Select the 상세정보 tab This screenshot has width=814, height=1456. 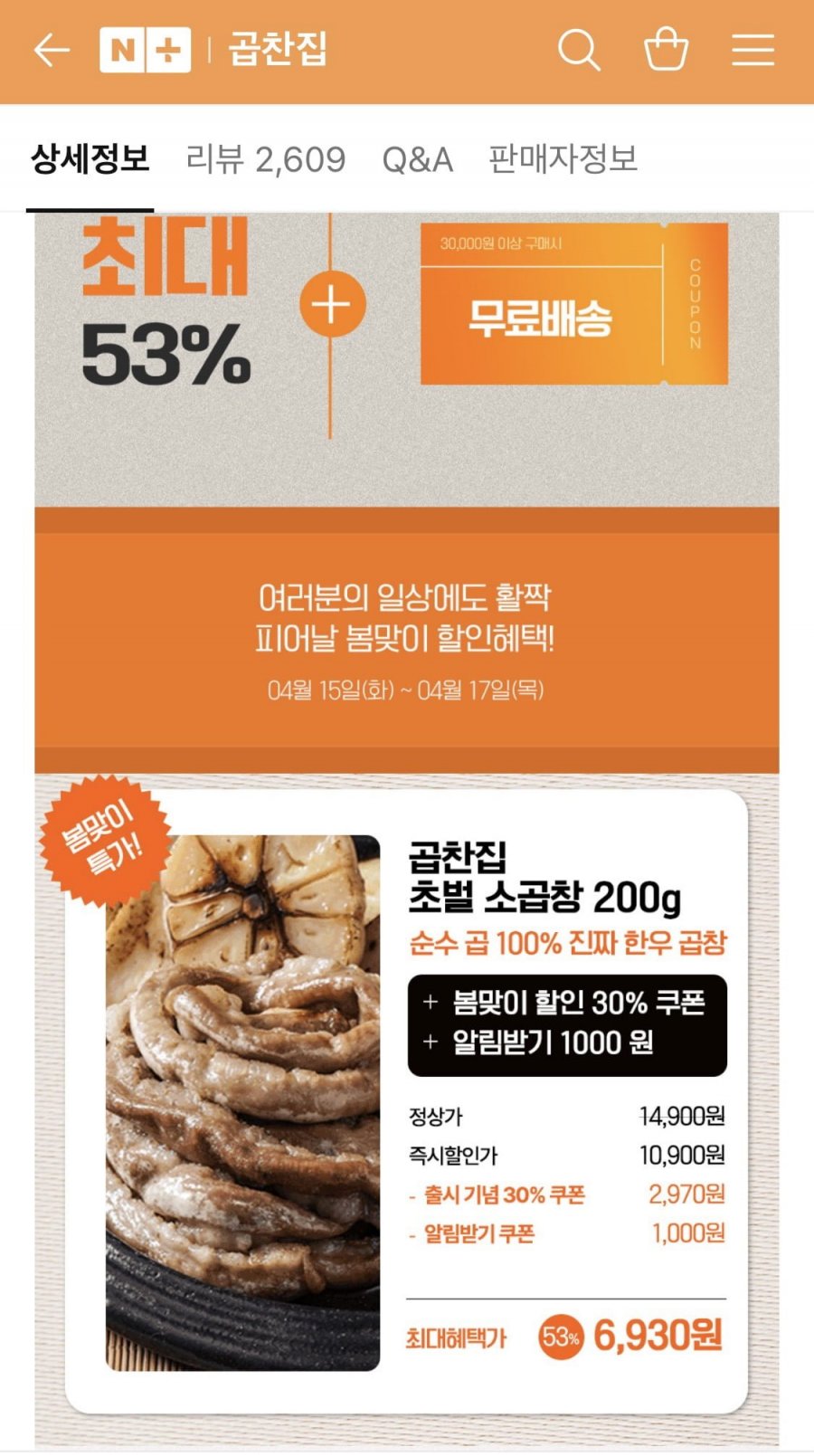90,159
